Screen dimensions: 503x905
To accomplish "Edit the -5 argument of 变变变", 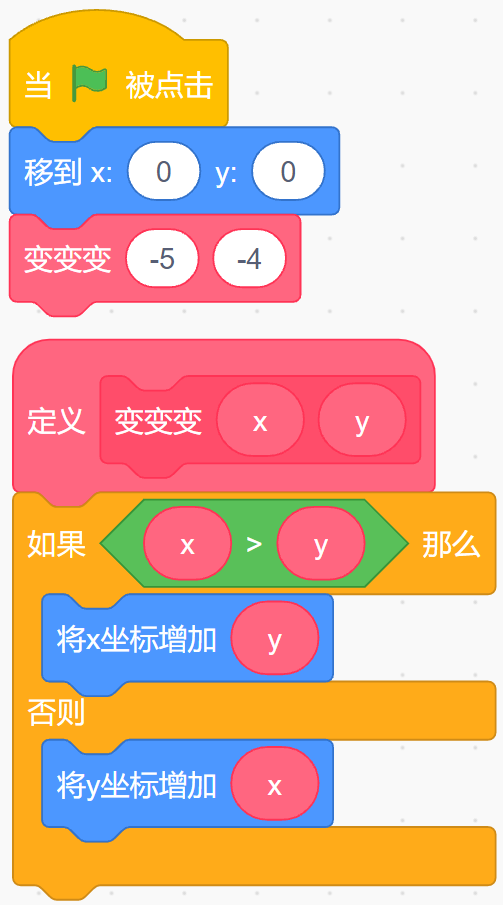I will pos(162,260).
